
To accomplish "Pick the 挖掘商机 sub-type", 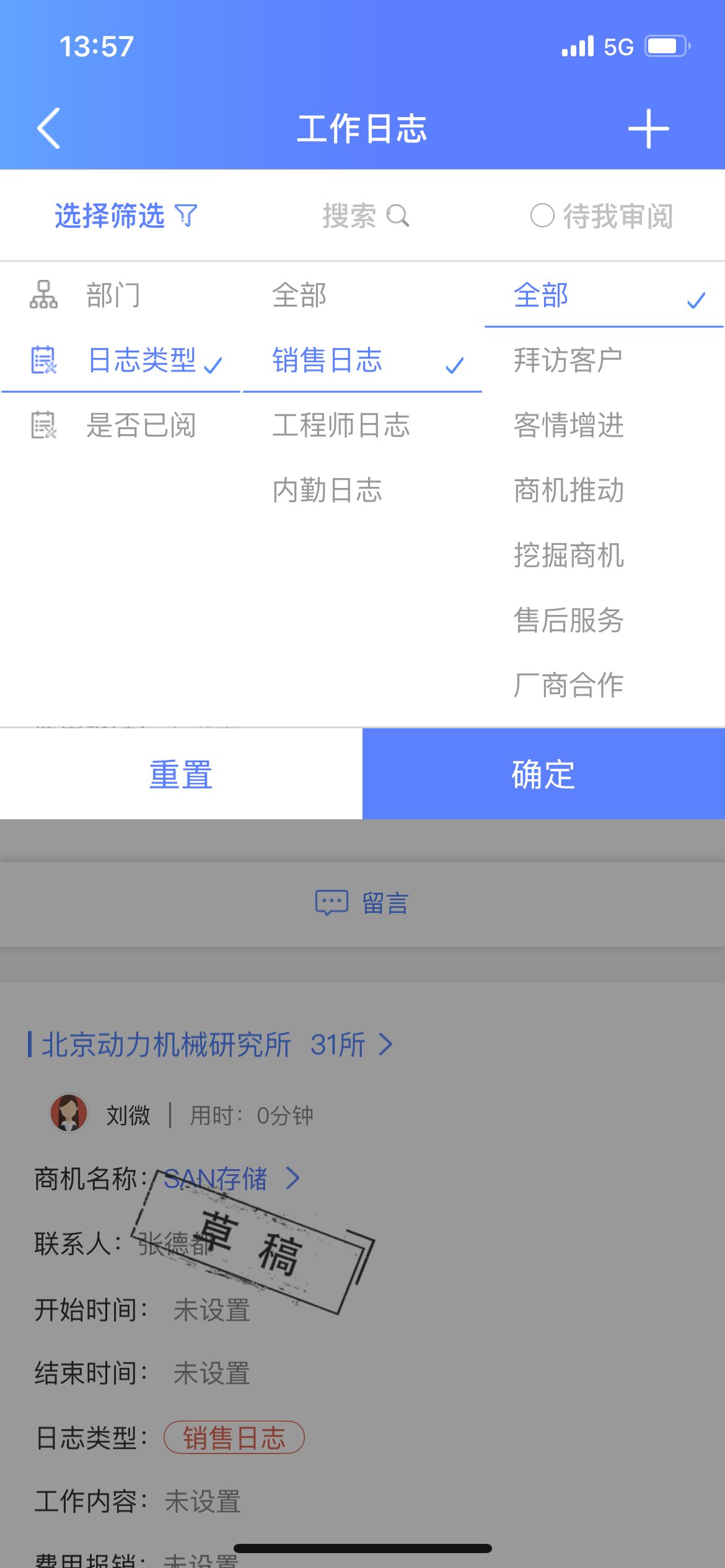I will [x=604, y=555].
